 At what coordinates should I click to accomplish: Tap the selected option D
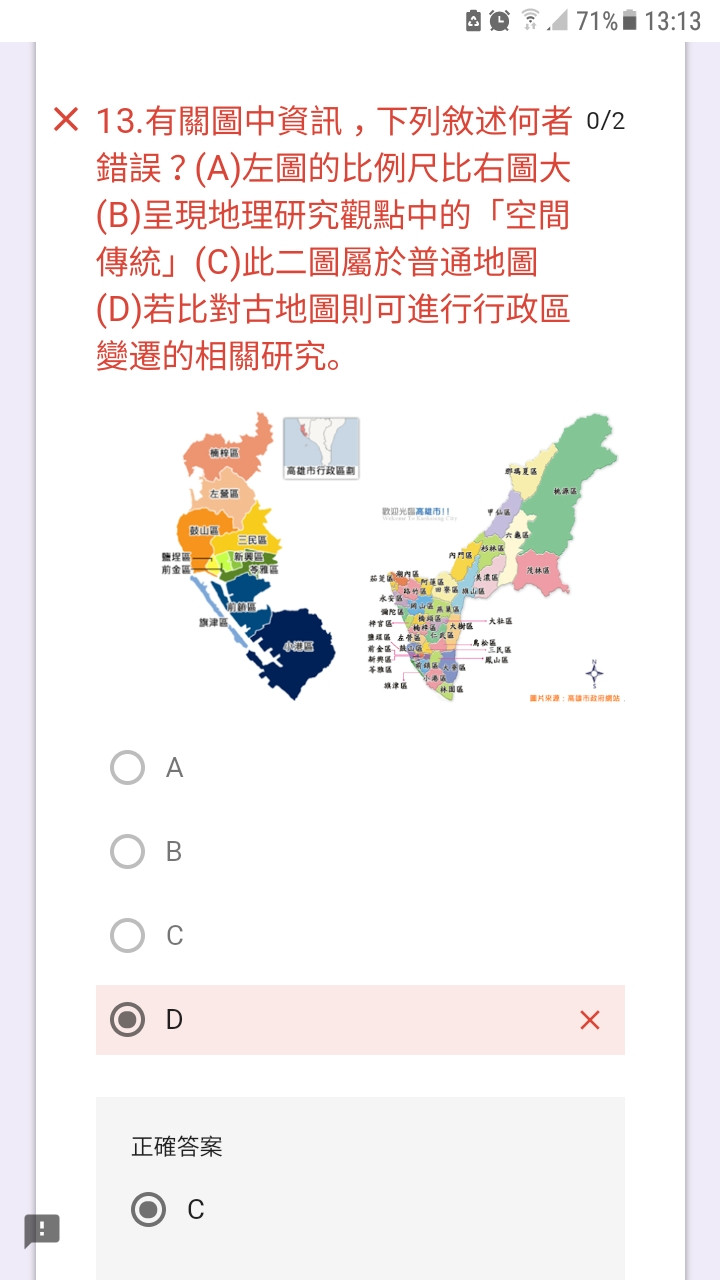(128, 1020)
